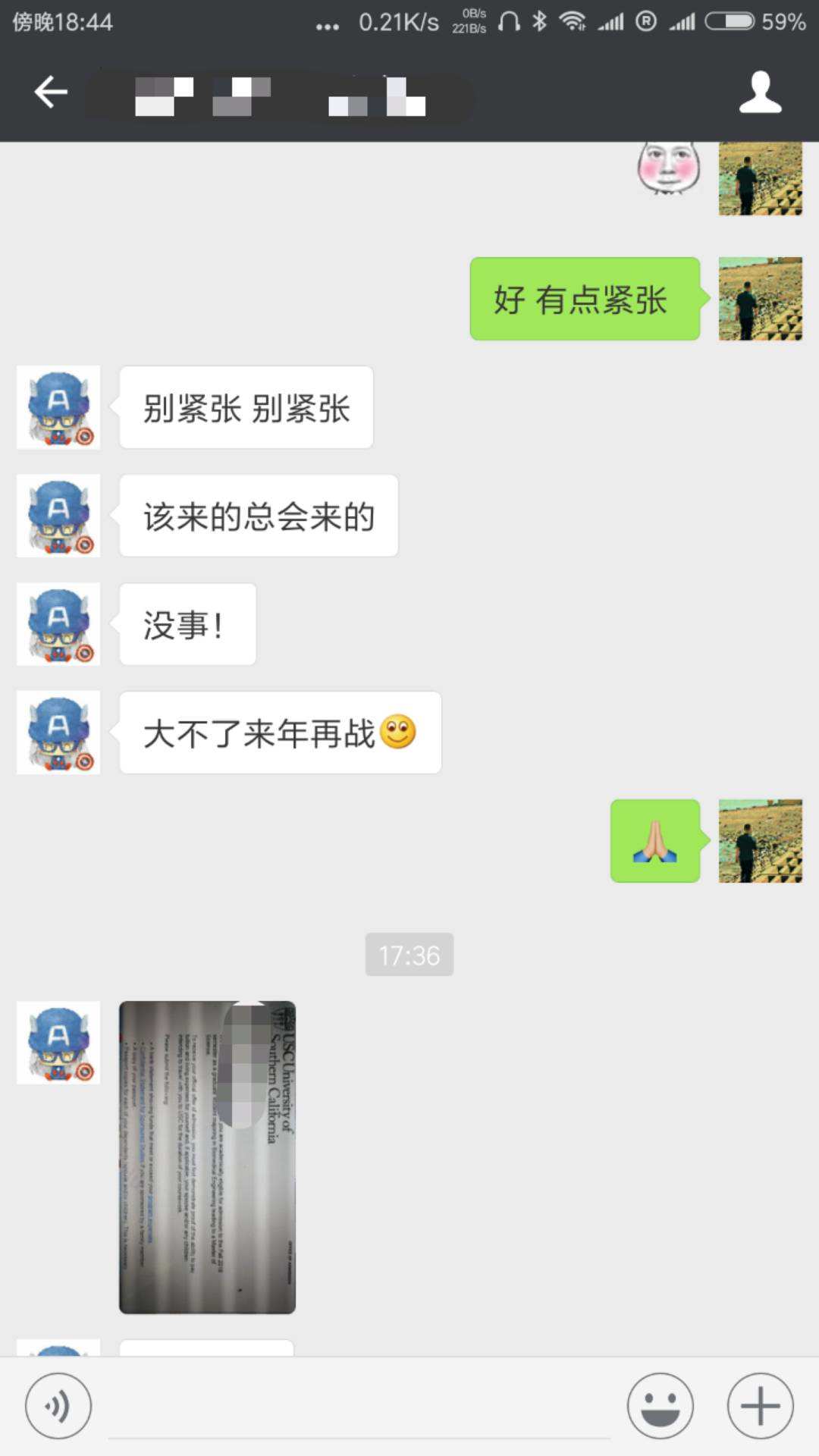This screenshot has height=1456, width=819.
Task: Tap the message text input field
Action: point(359,1407)
